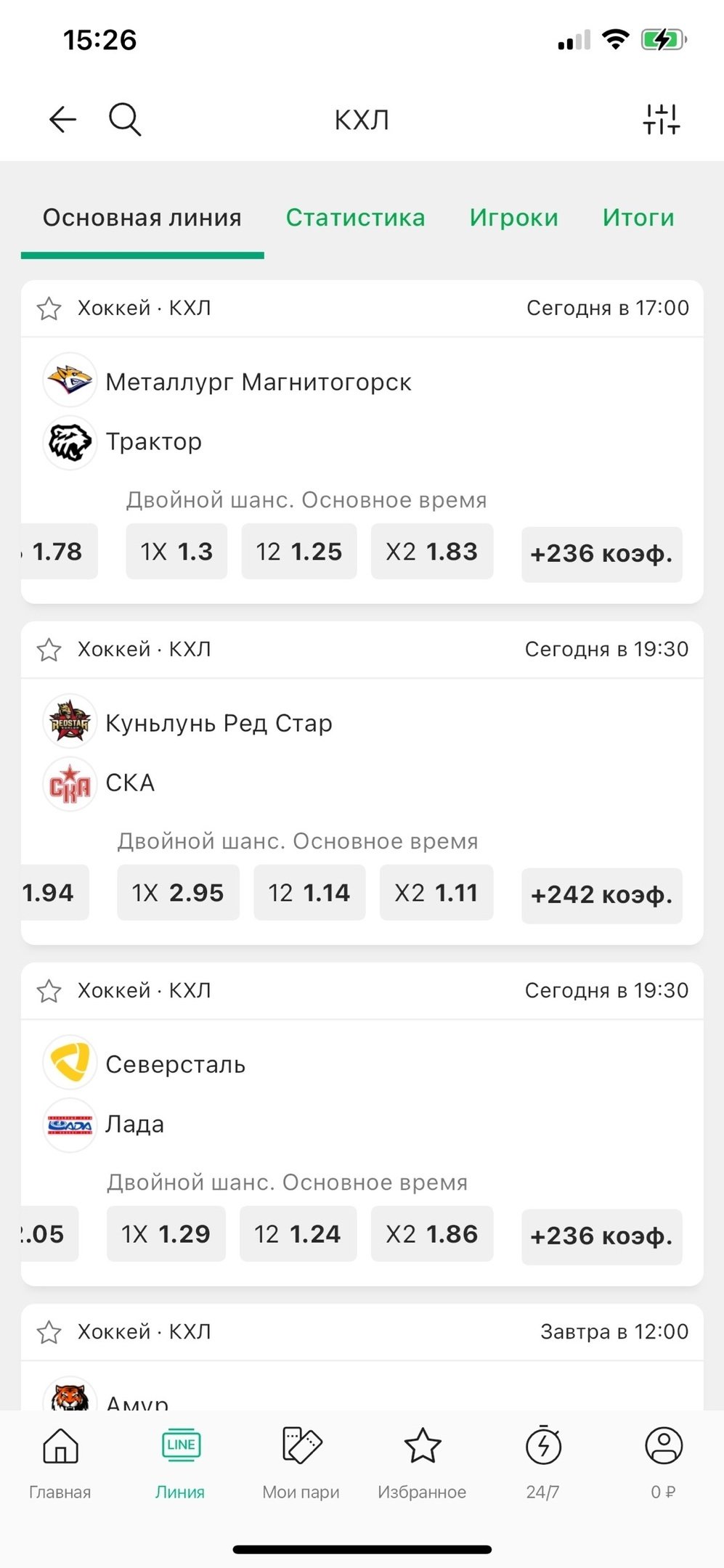Screen dimensions: 724x1568
Task: Select X2 1.11 odds for СКА match
Action: pyautogui.click(x=436, y=893)
